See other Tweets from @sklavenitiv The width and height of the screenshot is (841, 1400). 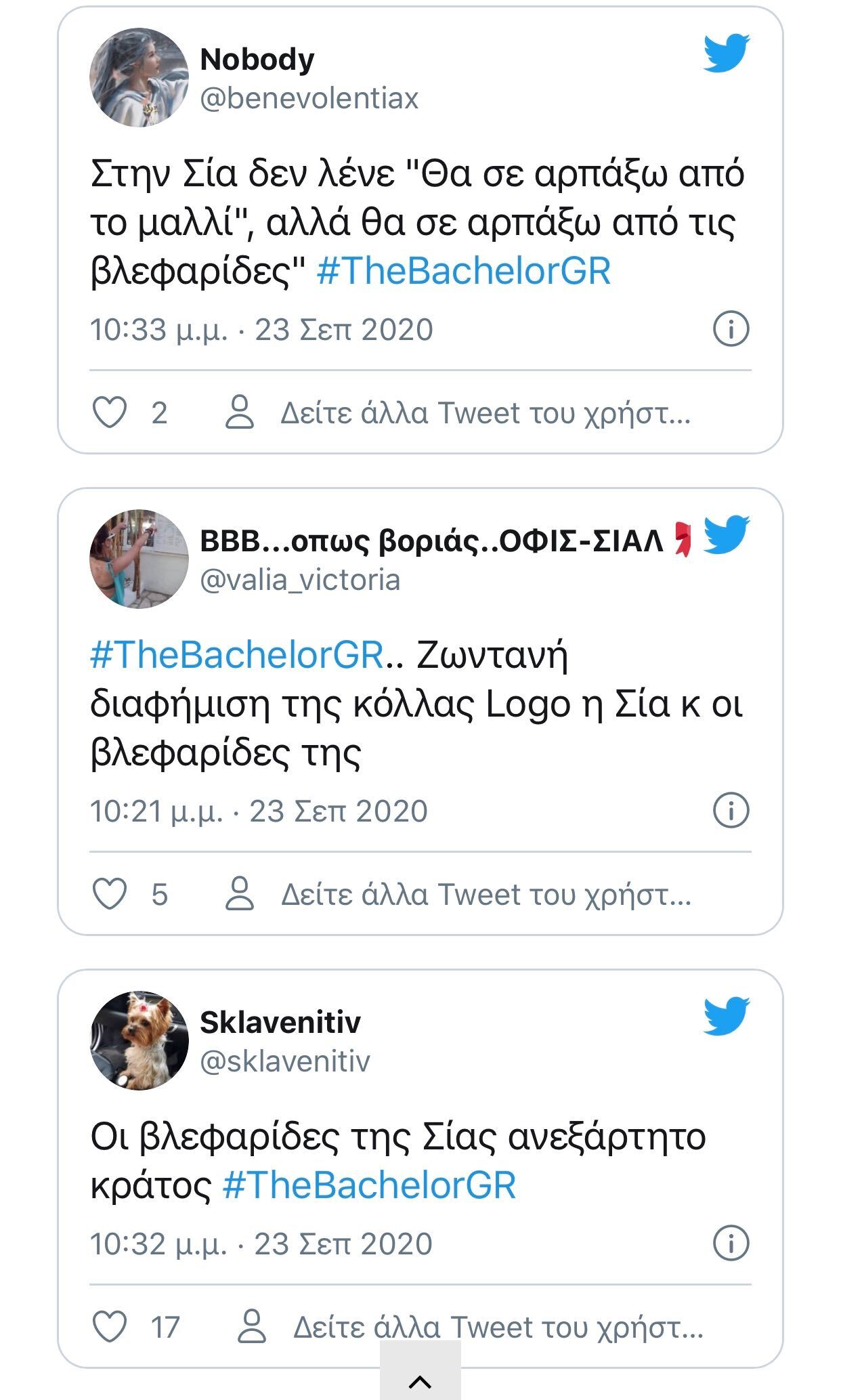coord(497,1328)
